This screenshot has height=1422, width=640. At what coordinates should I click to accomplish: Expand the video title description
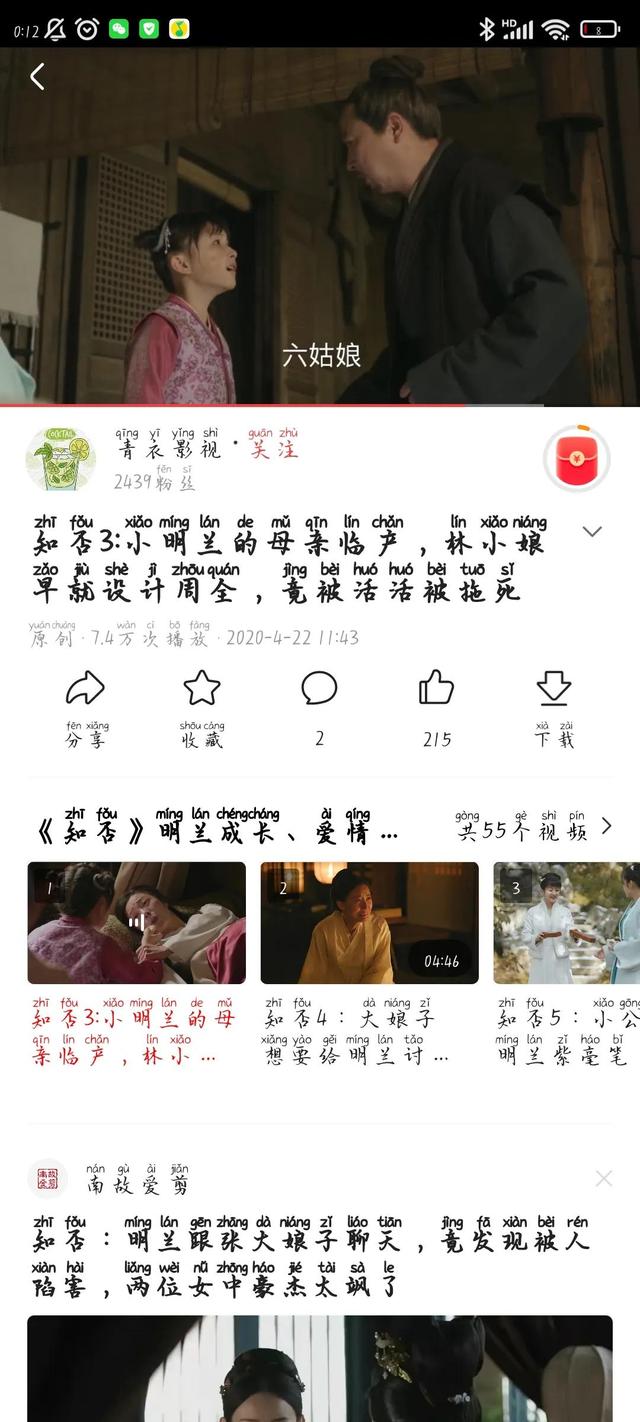592,531
